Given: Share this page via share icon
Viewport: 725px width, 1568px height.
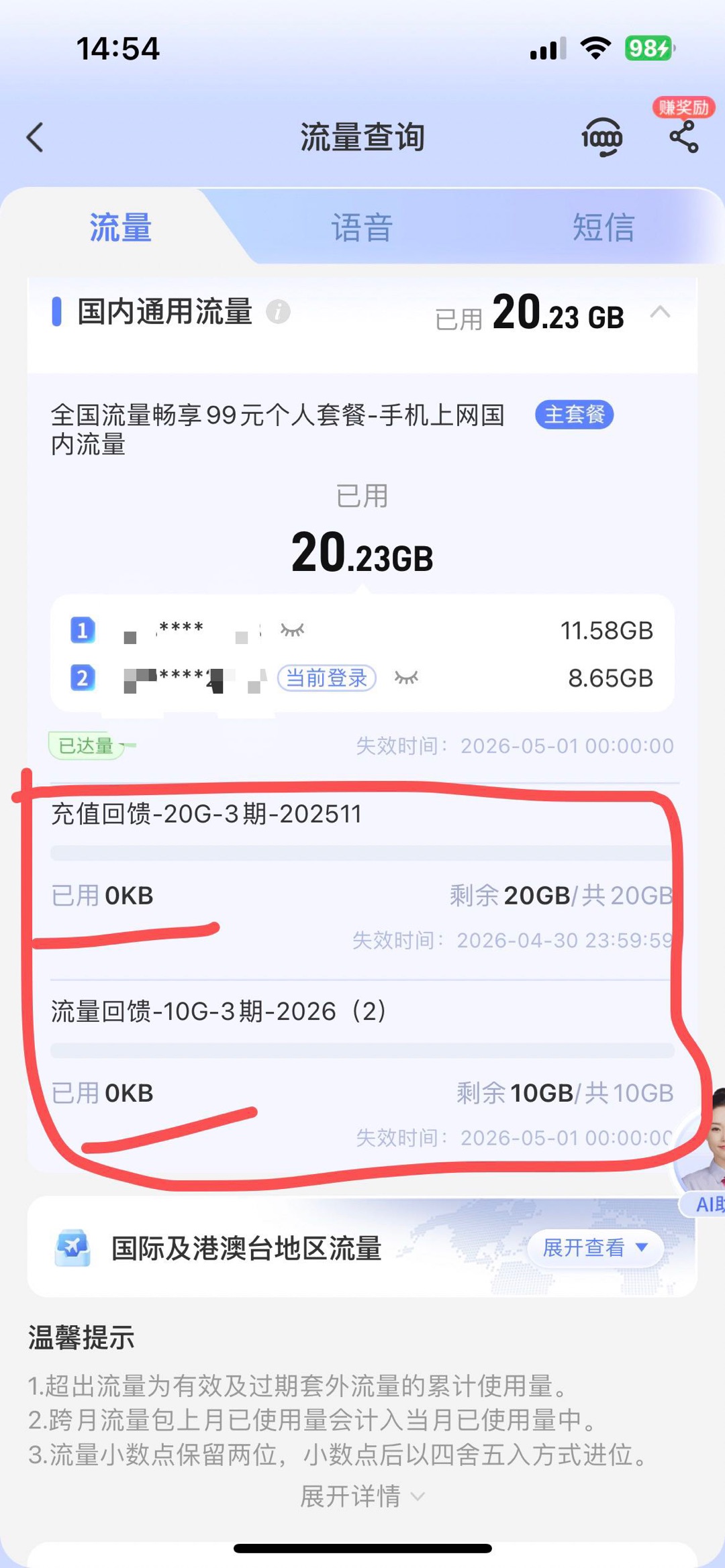Looking at the screenshot, I should pyautogui.click(x=683, y=138).
